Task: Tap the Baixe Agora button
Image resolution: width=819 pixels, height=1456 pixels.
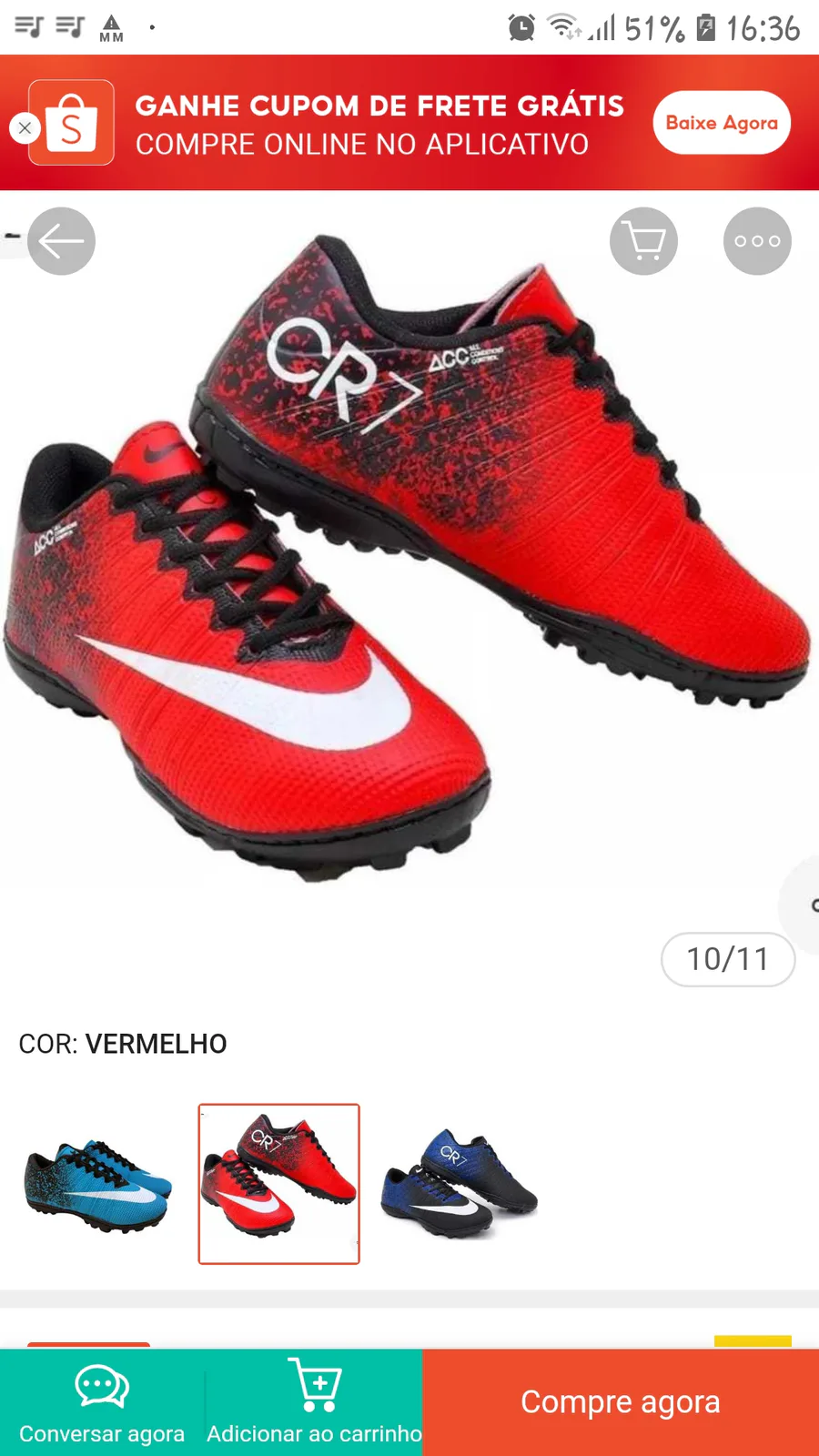Action: pyautogui.click(x=722, y=123)
